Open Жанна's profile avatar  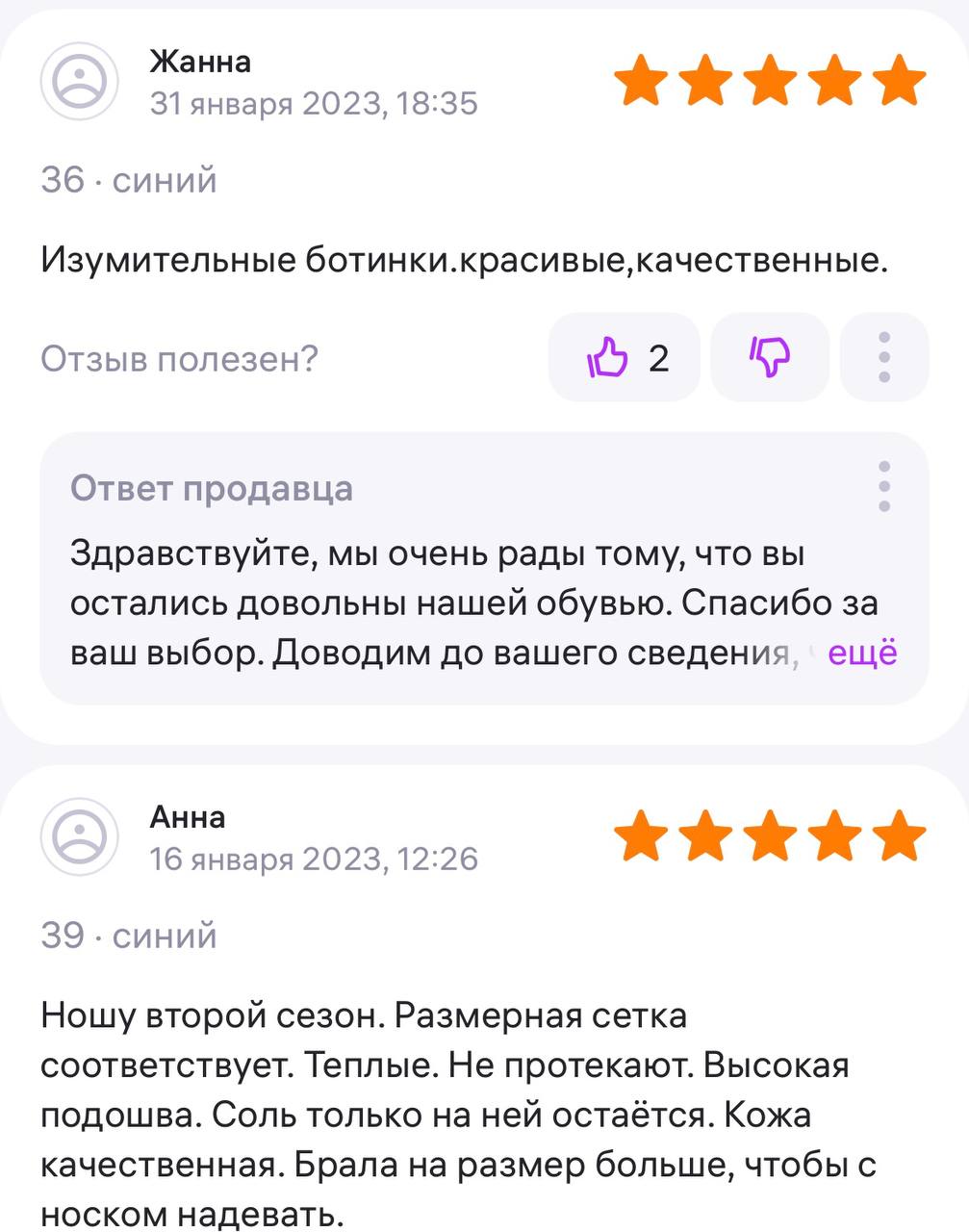[80, 82]
